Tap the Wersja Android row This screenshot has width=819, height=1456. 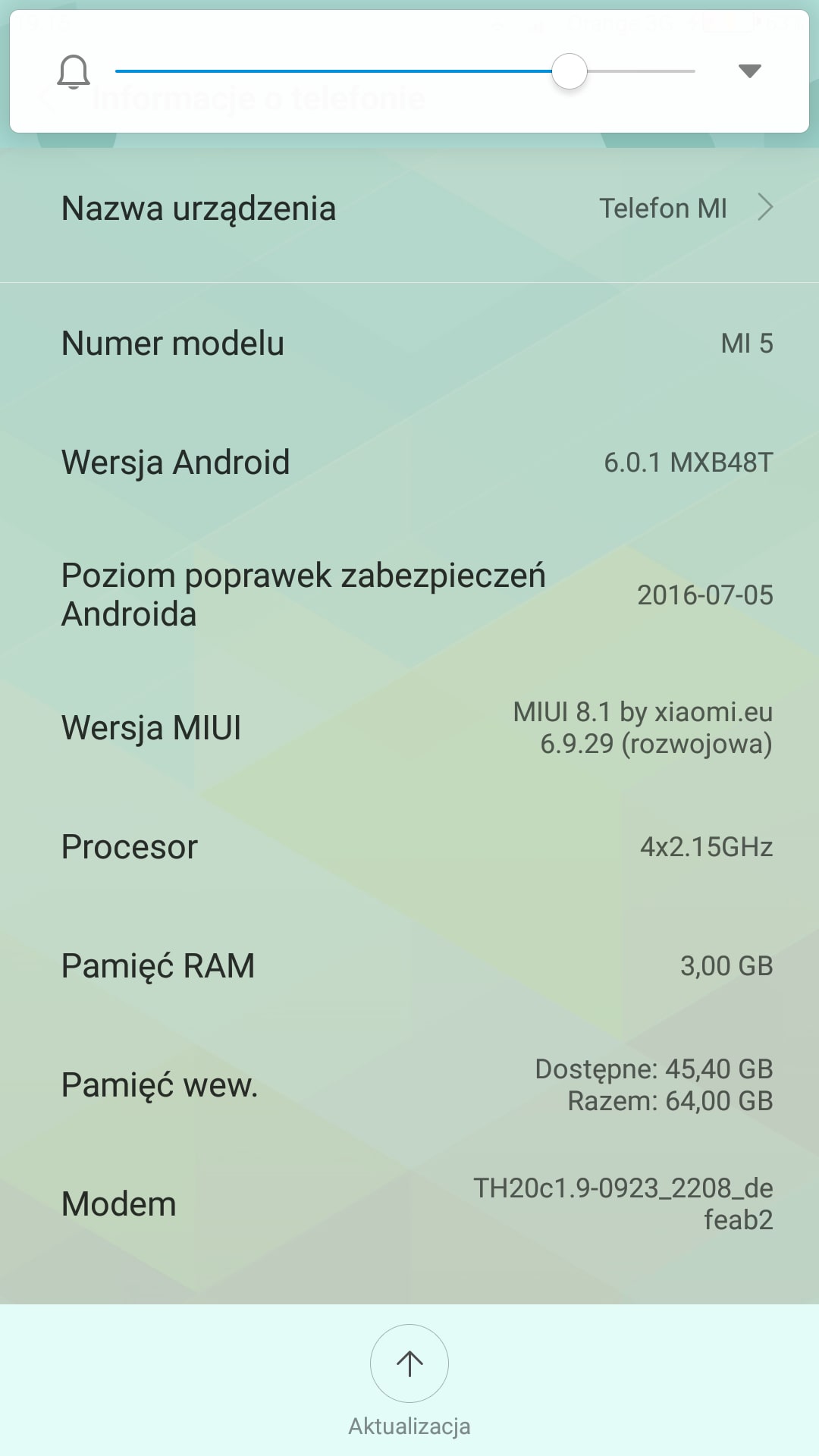[409, 463]
